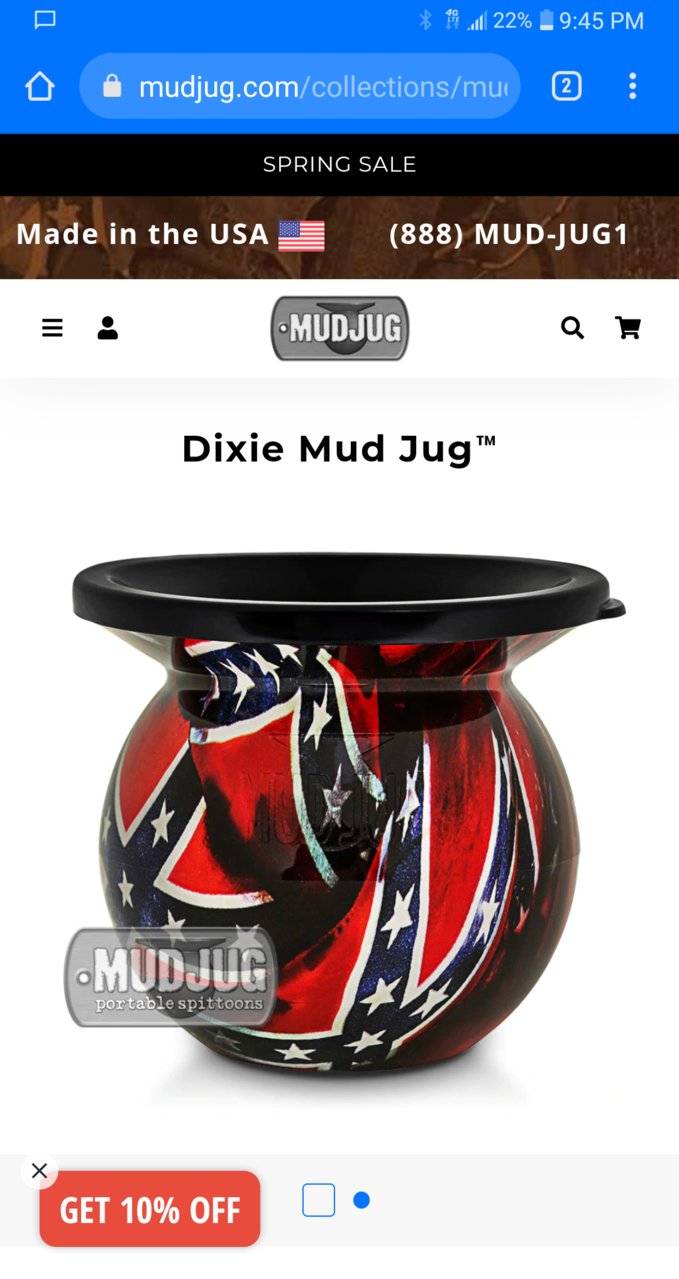Open the browser tab switcher

[566, 87]
